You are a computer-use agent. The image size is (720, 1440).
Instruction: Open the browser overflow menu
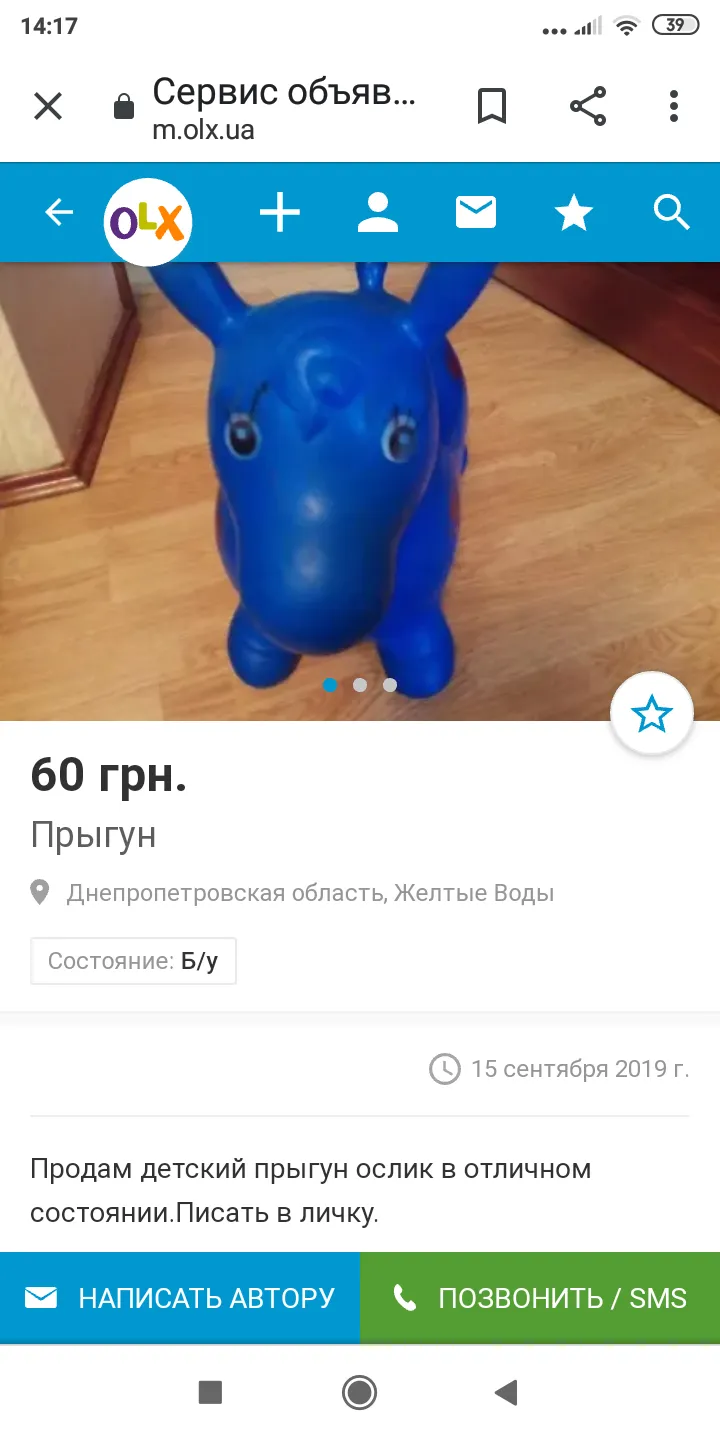674,106
